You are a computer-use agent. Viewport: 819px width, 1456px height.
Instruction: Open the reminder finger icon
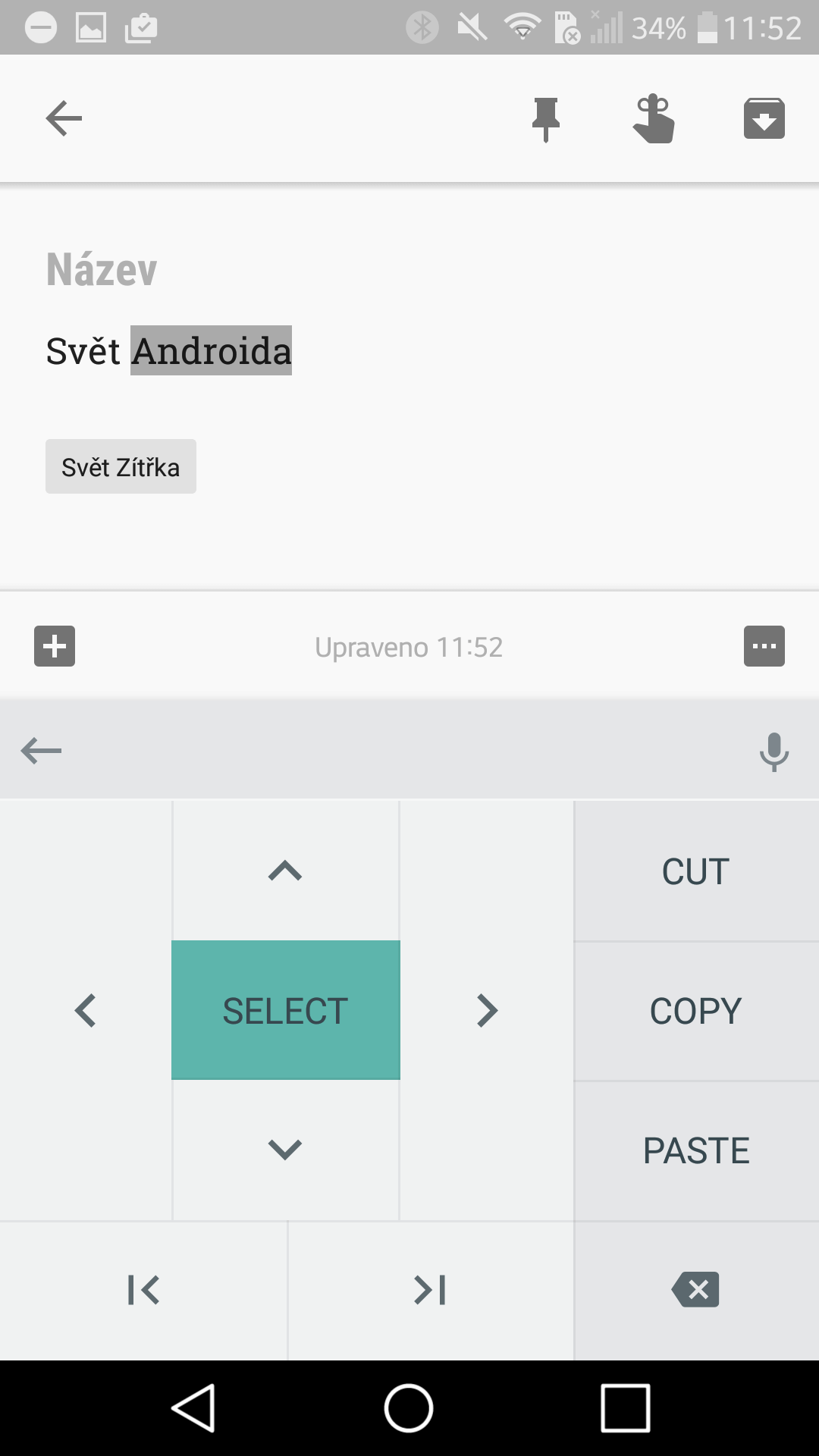click(654, 118)
